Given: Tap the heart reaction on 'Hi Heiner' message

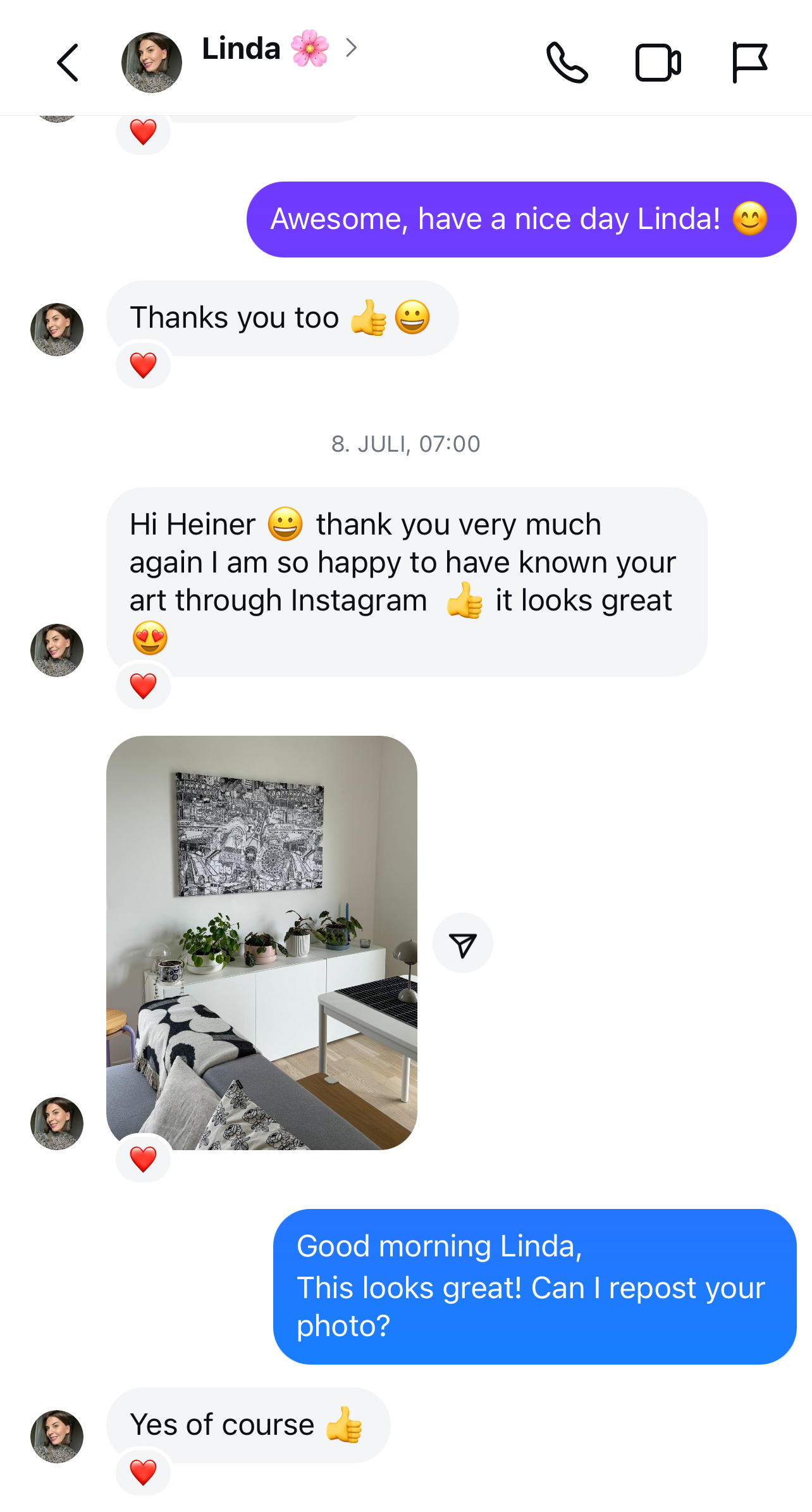Looking at the screenshot, I should [x=144, y=686].
